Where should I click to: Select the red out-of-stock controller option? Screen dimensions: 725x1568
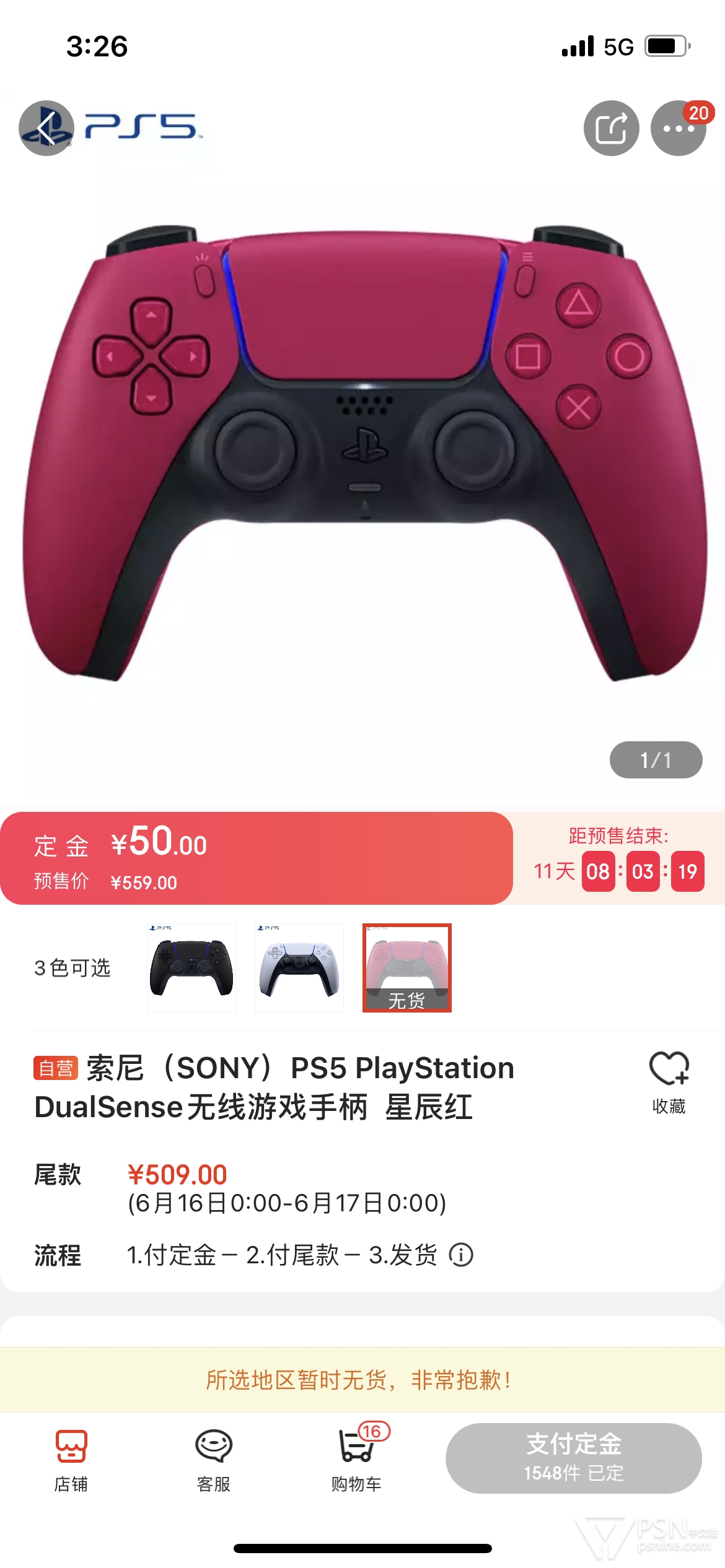(x=407, y=967)
